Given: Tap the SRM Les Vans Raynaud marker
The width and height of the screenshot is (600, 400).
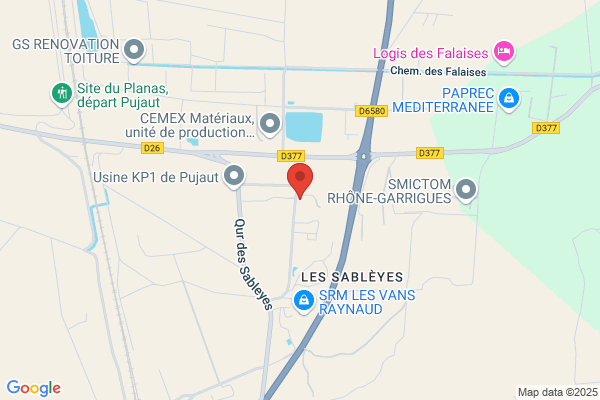Looking at the screenshot, I should 304,302.
